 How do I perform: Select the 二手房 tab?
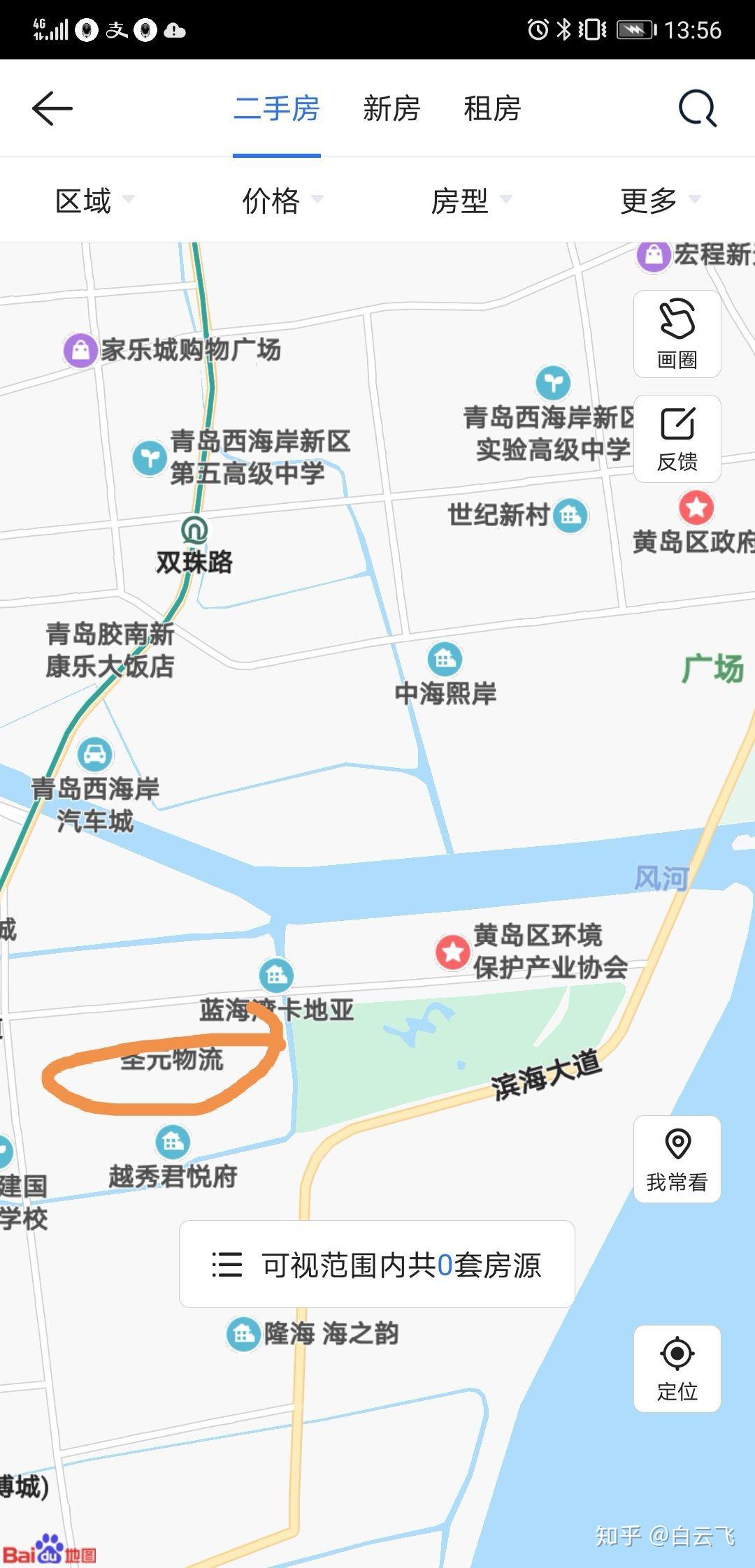point(277,109)
